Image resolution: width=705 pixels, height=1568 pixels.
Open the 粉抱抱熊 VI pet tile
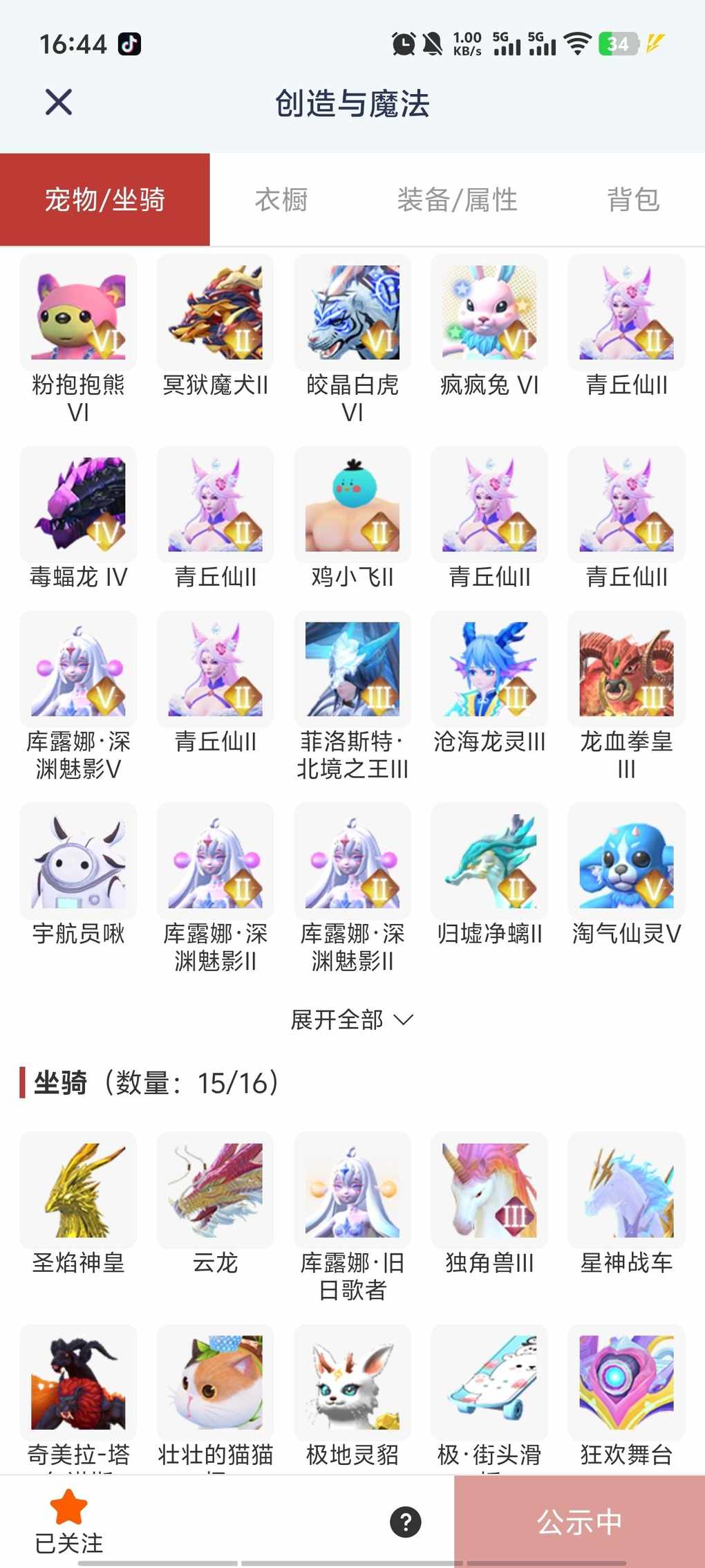coord(78,313)
